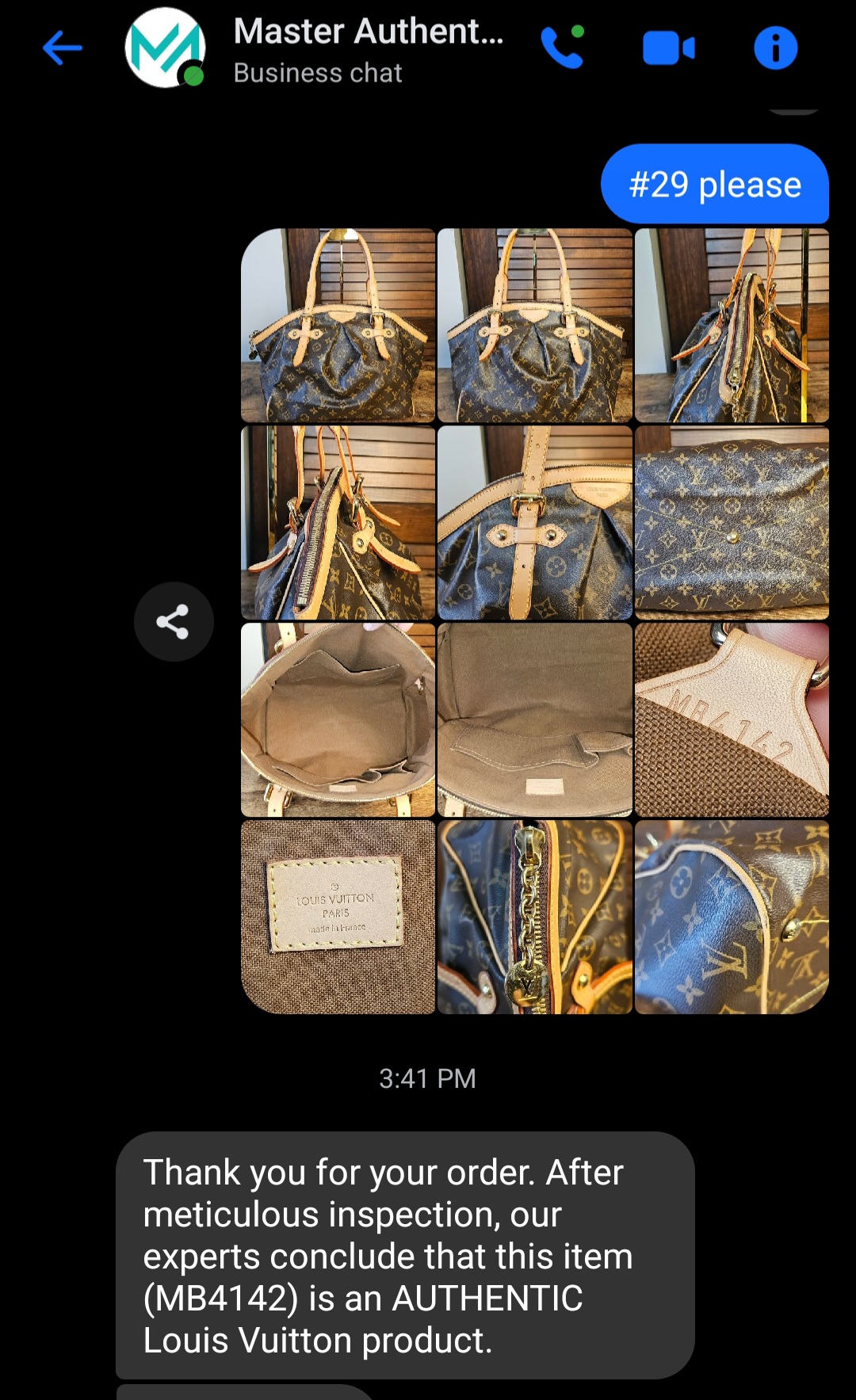Open the first front-view bag photo
856x1400 pixels.
(x=338, y=326)
